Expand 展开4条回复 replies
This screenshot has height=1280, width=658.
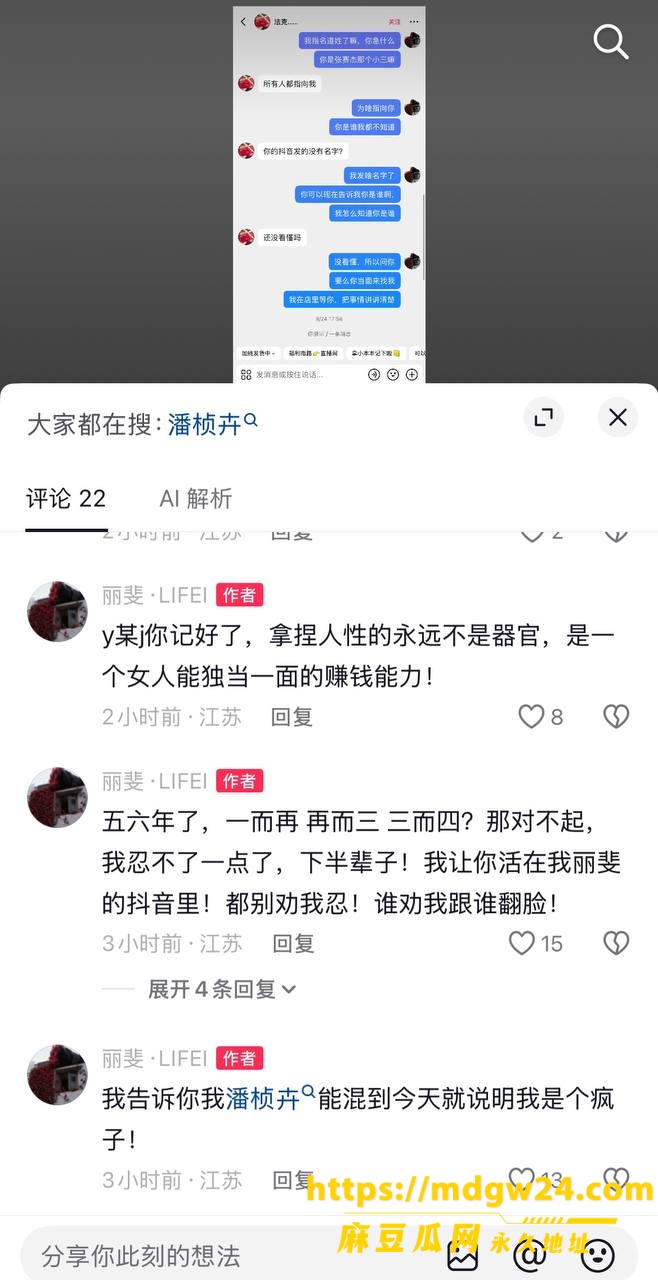222,989
